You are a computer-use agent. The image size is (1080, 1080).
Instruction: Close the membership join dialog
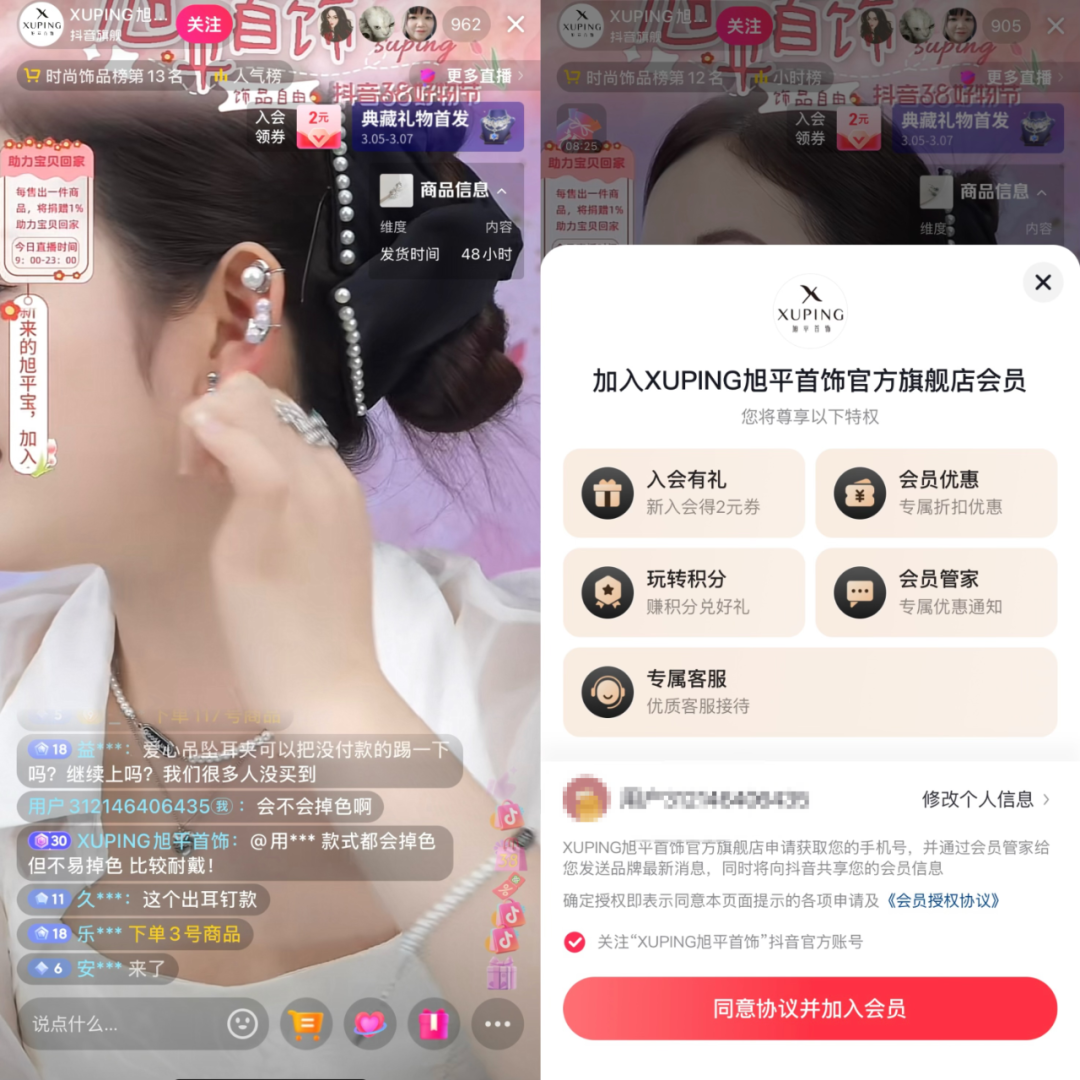(1042, 283)
